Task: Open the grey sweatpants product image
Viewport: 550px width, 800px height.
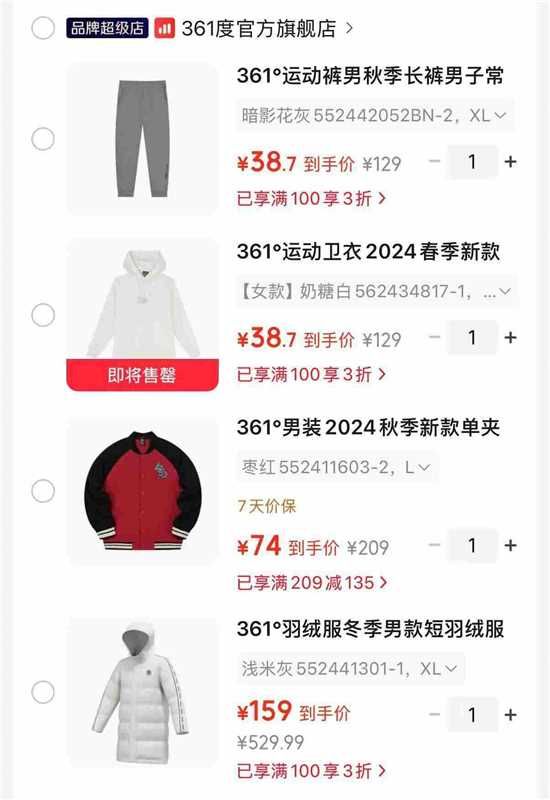Action: 142,139
